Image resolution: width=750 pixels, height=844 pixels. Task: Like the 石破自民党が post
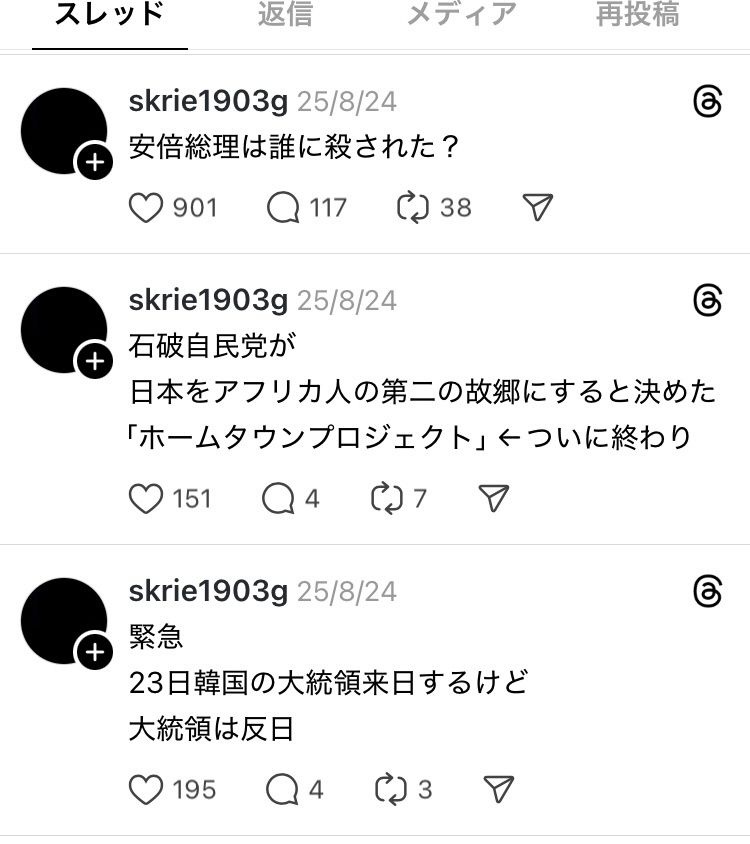pyautogui.click(x=146, y=498)
